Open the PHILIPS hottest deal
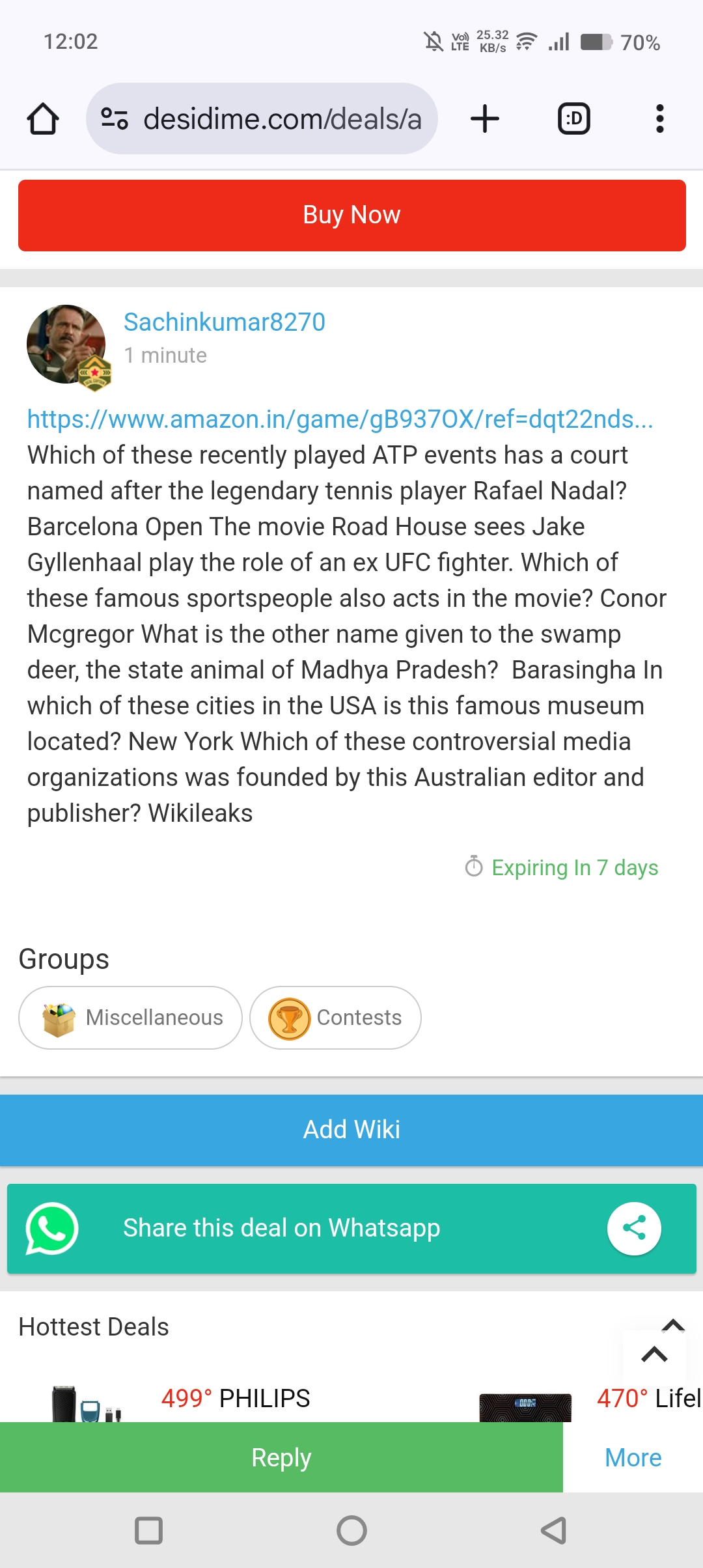Screen dimensions: 703x1568 coord(235,1398)
